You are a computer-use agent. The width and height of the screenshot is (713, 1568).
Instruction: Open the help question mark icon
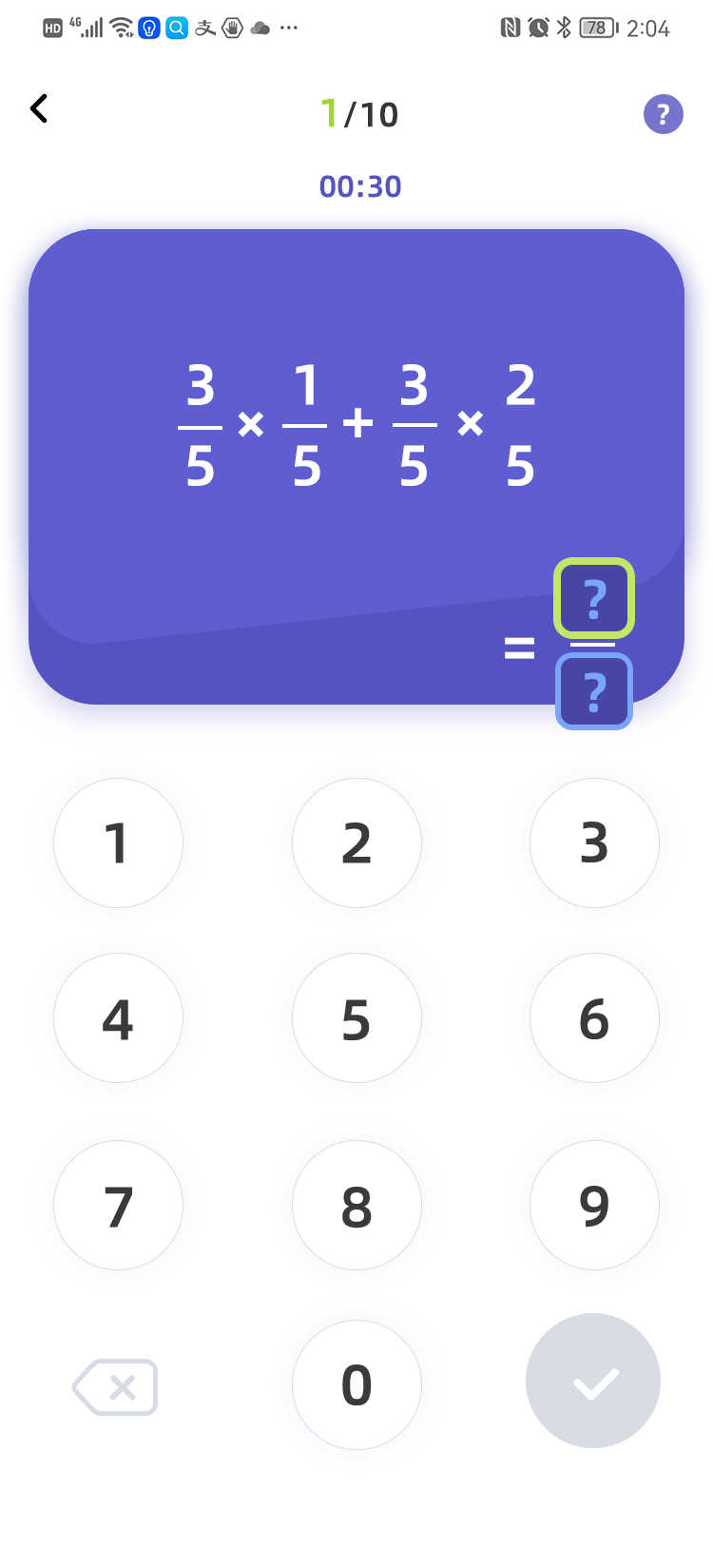point(663,114)
